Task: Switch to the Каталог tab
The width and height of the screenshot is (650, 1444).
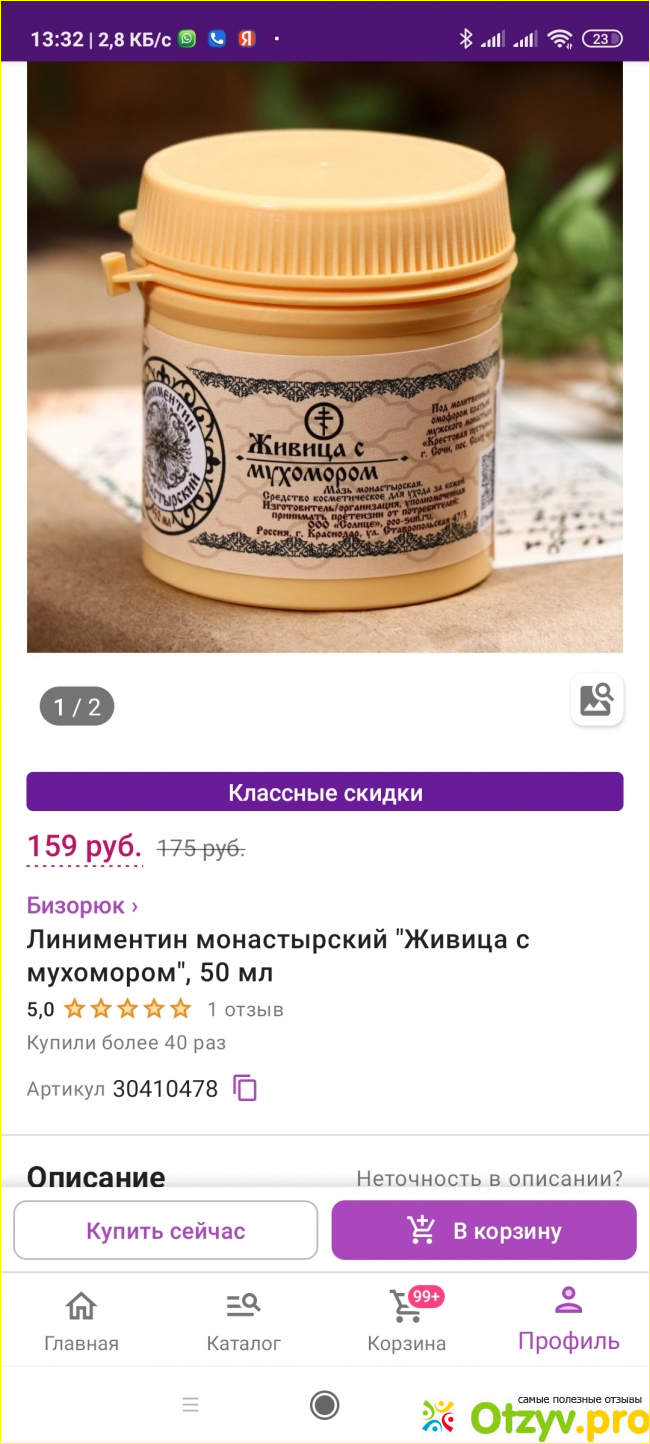Action: pos(243,1320)
